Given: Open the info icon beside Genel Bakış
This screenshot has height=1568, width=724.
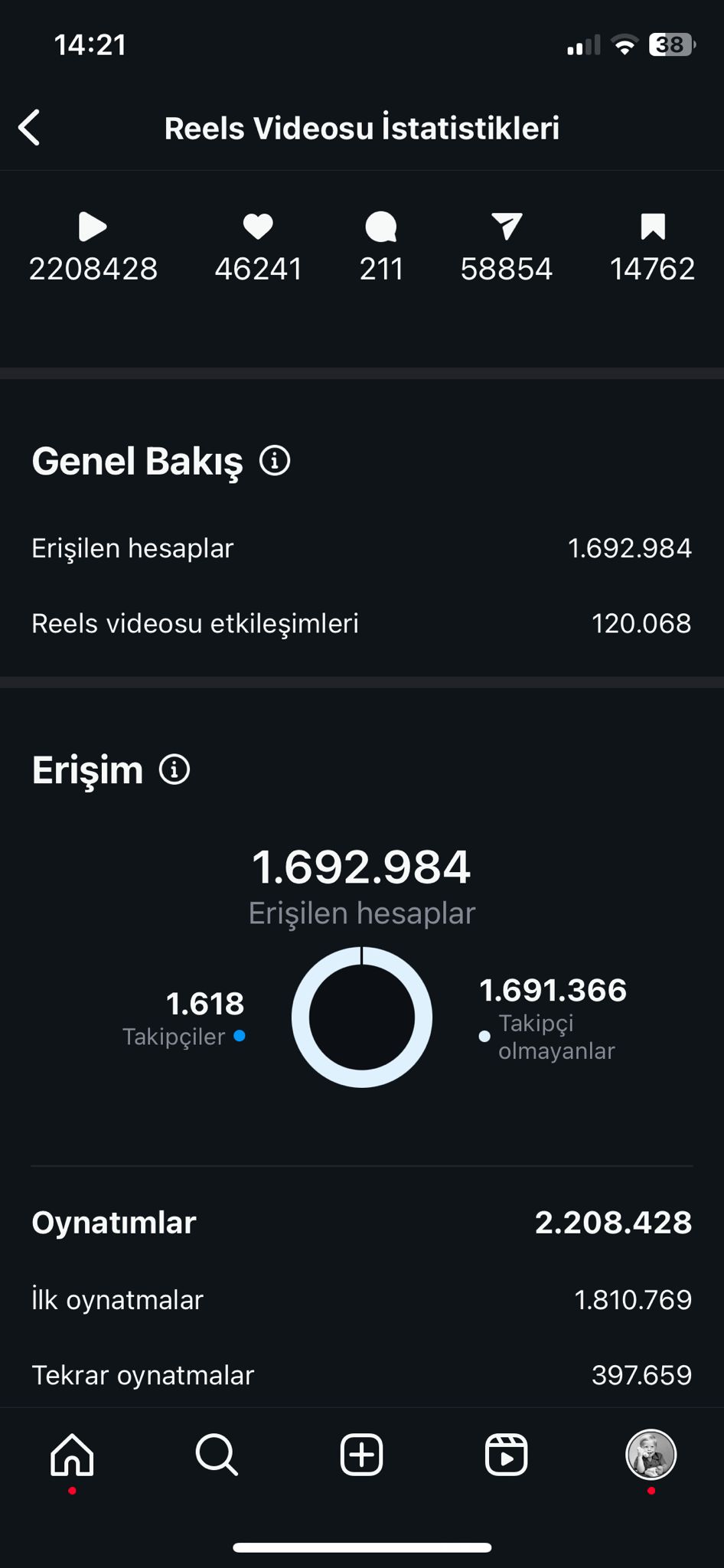Looking at the screenshot, I should (x=275, y=461).
